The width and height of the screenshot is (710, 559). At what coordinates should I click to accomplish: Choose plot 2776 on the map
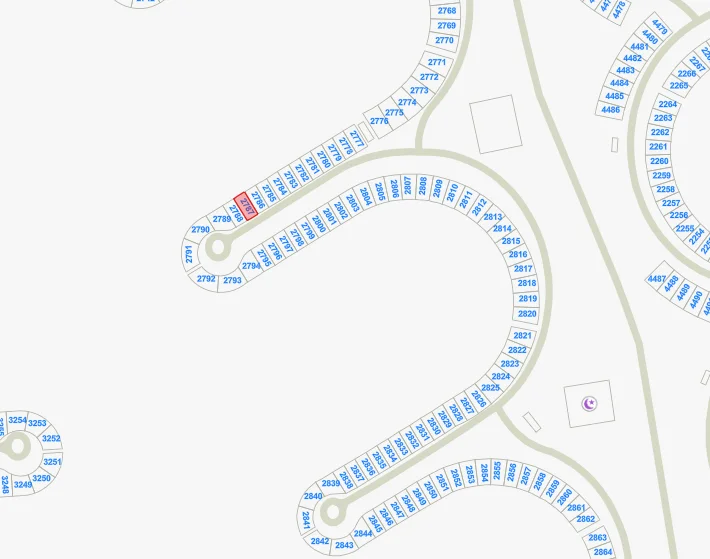click(379, 121)
